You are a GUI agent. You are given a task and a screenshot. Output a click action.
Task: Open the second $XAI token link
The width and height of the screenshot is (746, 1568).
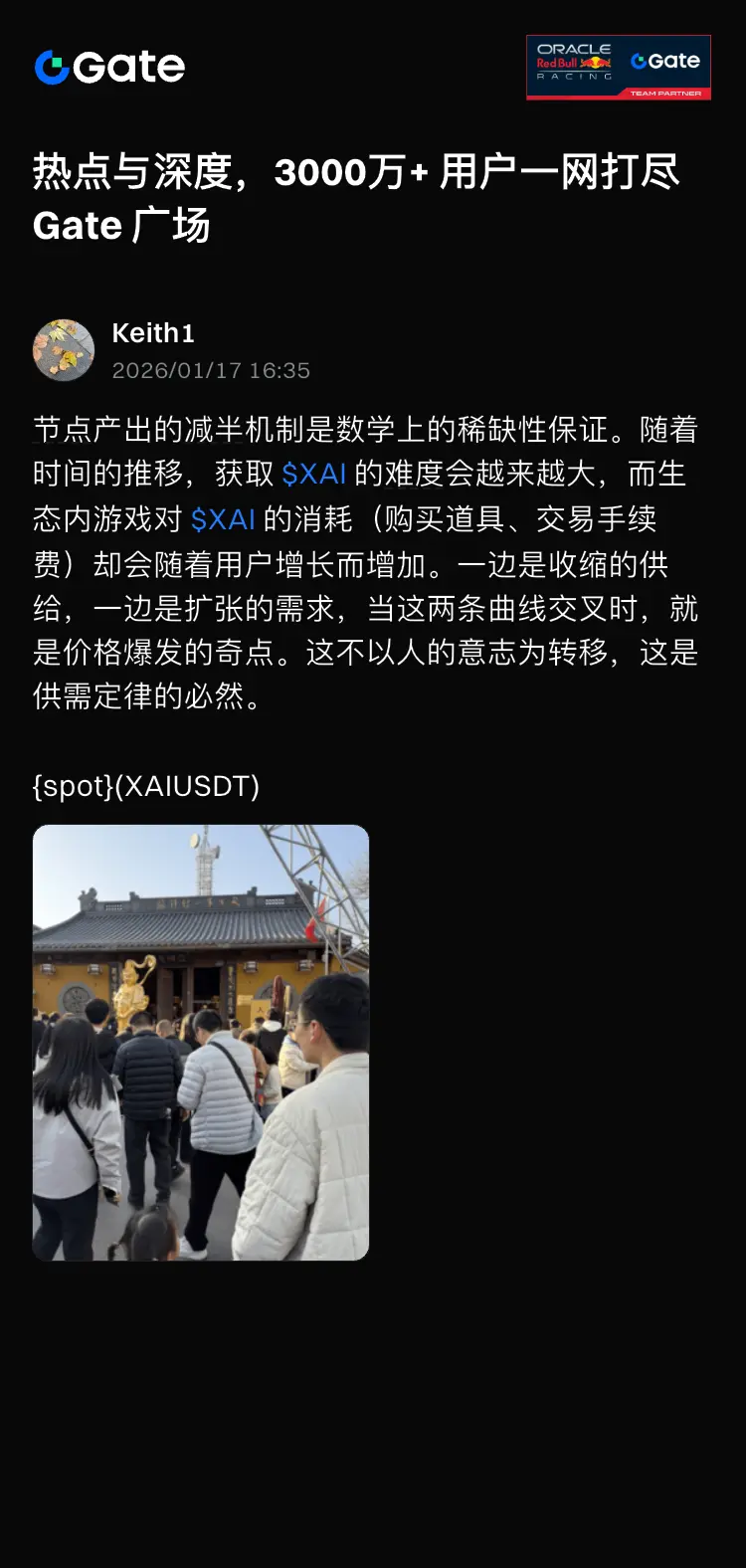coord(223,518)
